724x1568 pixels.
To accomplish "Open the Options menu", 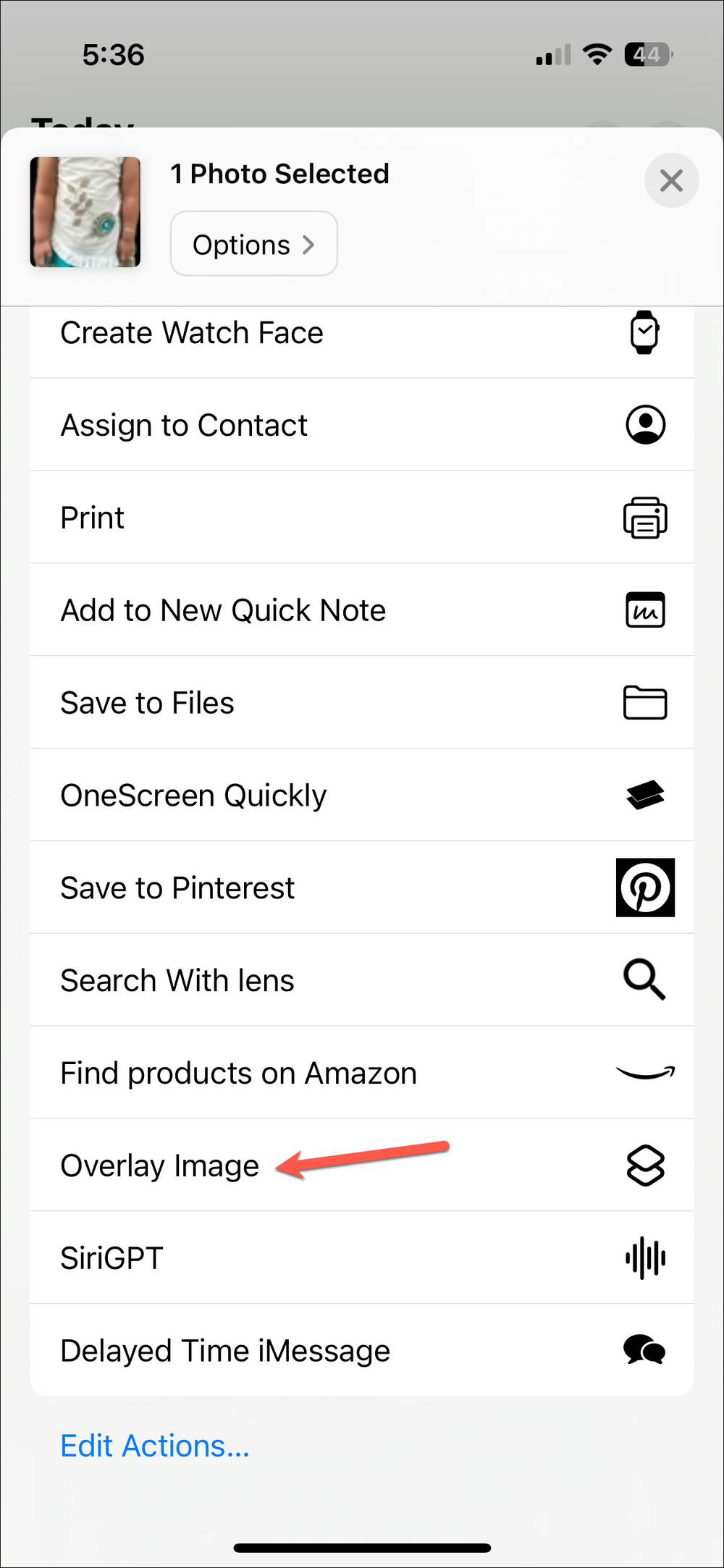I will tap(253, 244).
